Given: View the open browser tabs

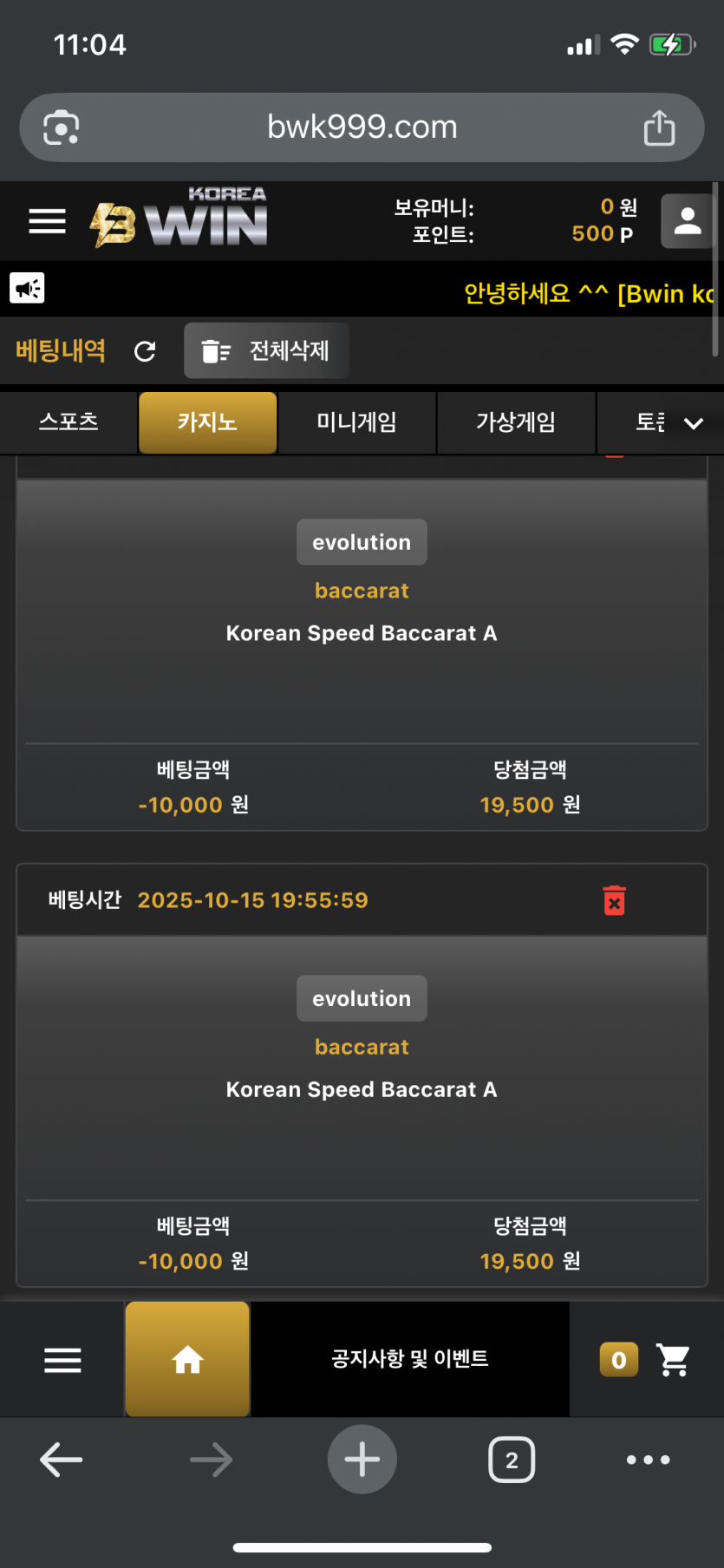Looking at the screenshot, I should [512, 1460].
